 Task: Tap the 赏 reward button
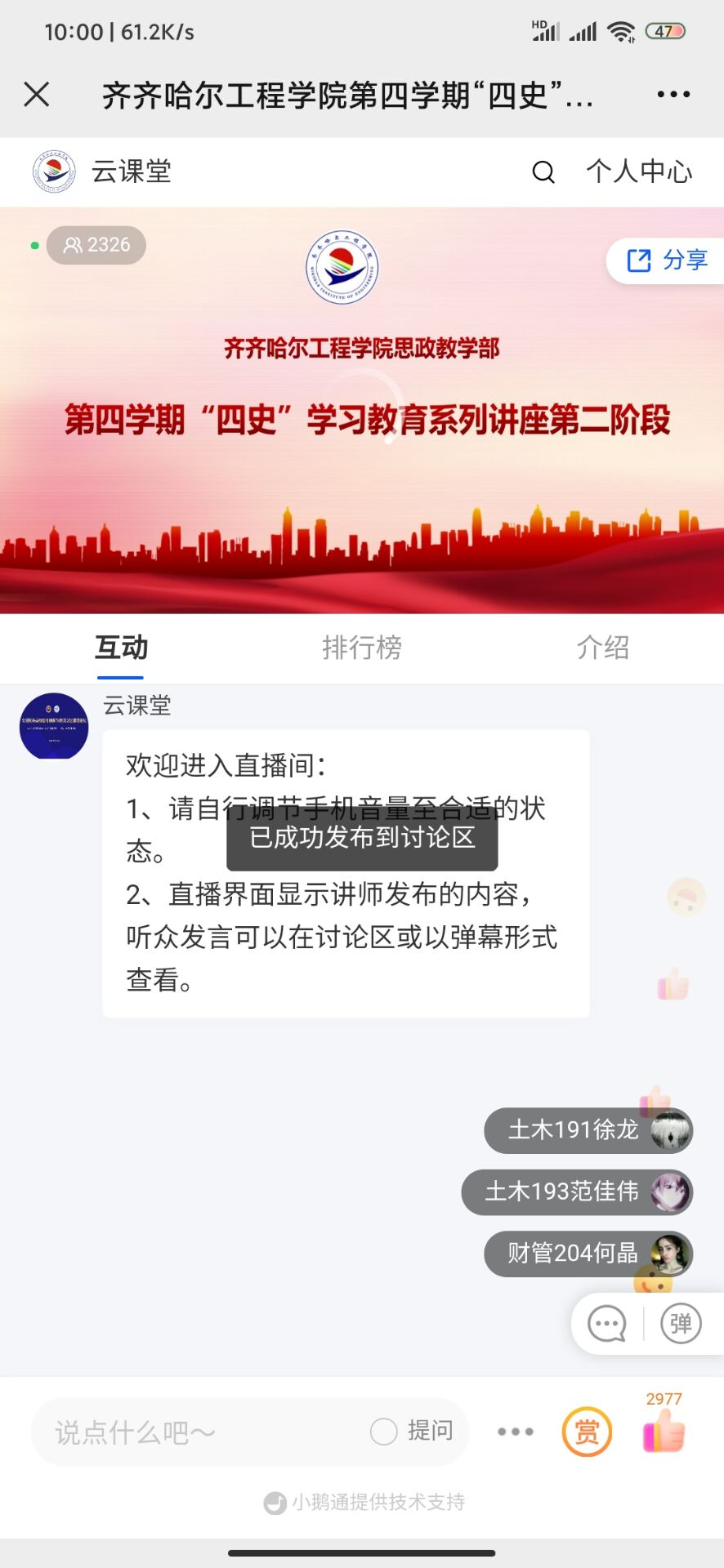587,1432
